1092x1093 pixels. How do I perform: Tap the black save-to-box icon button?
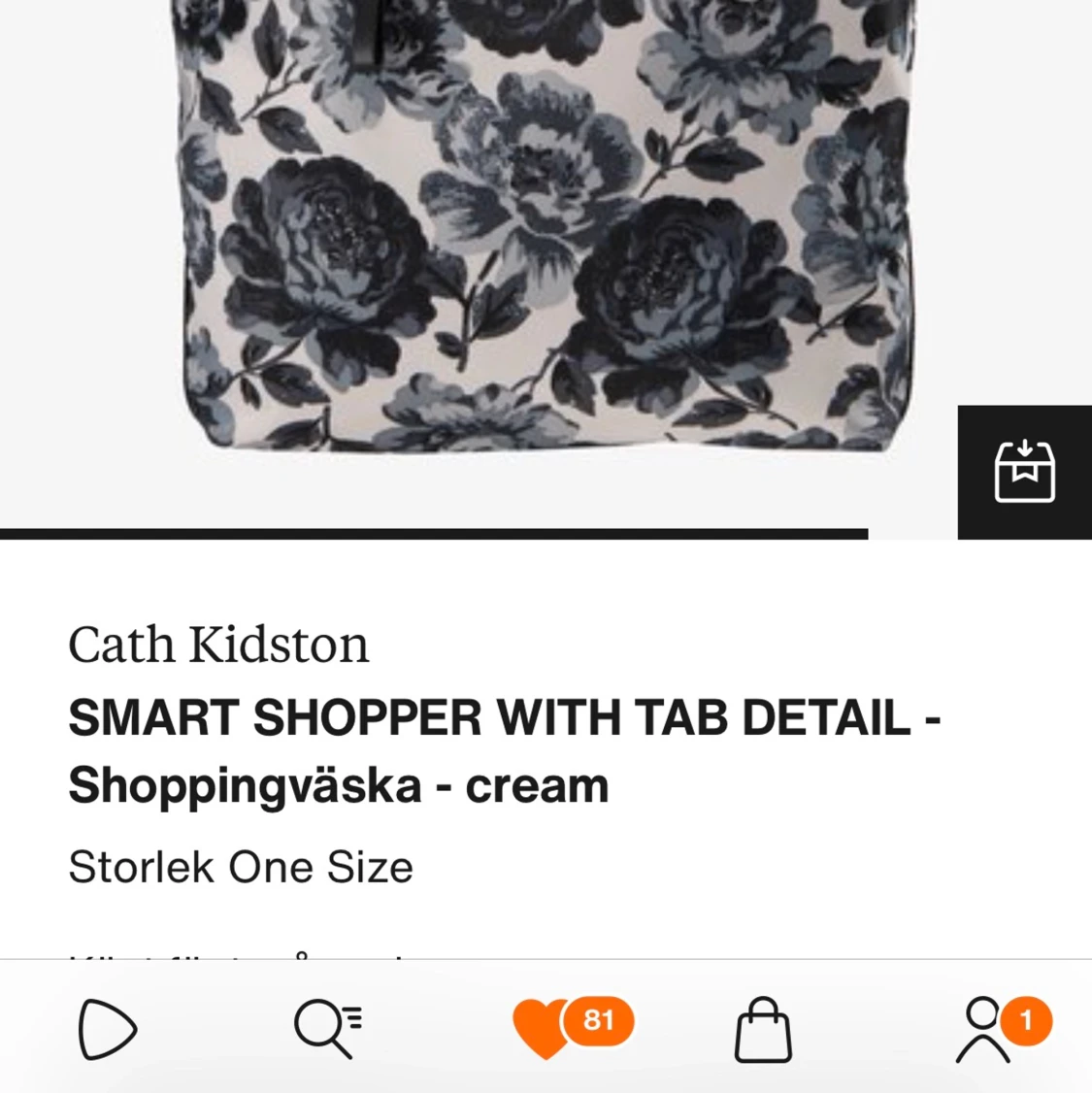[x=1024, y=472]
